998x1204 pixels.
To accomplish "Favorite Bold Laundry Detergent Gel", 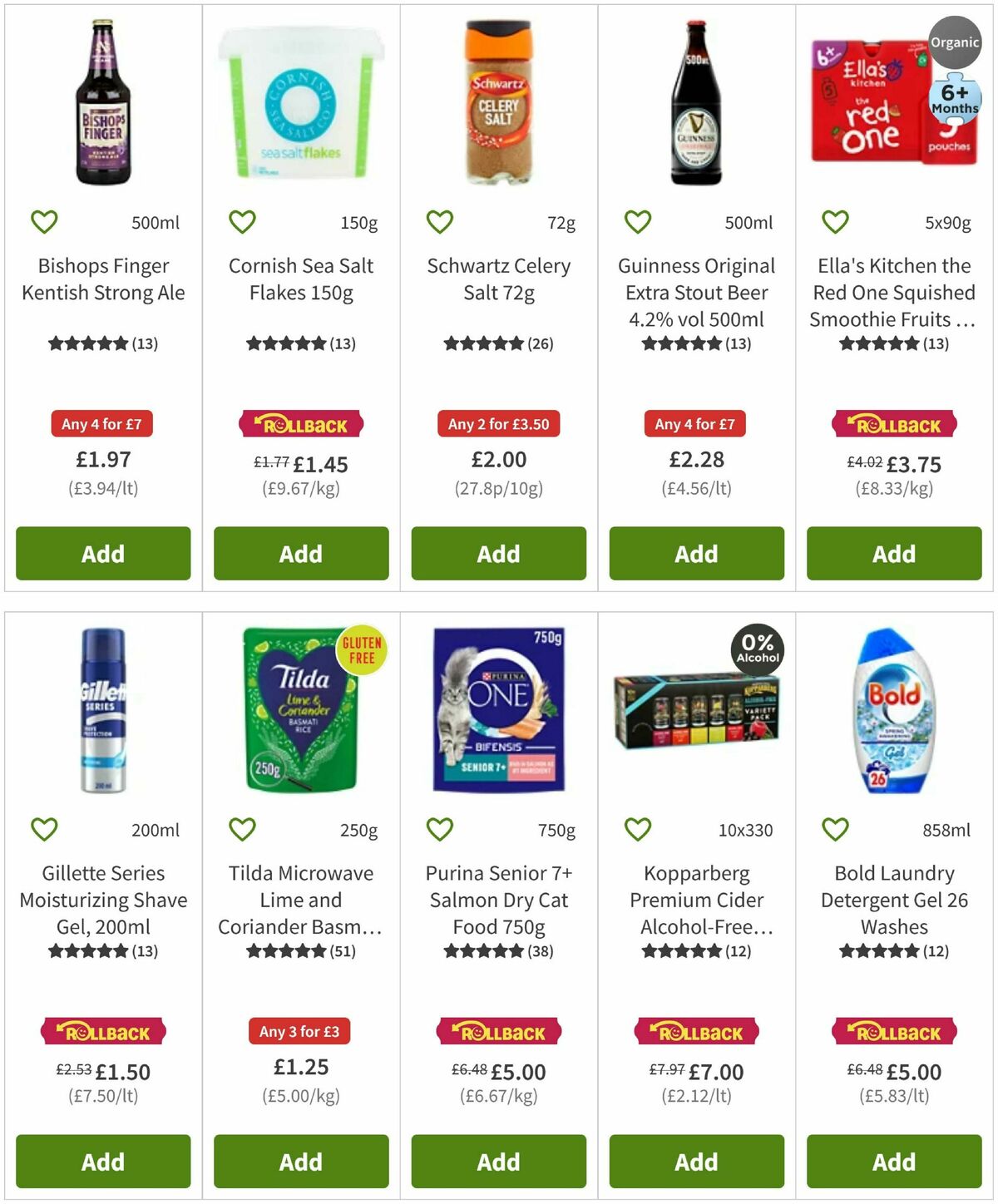I will tap(834, 829).
